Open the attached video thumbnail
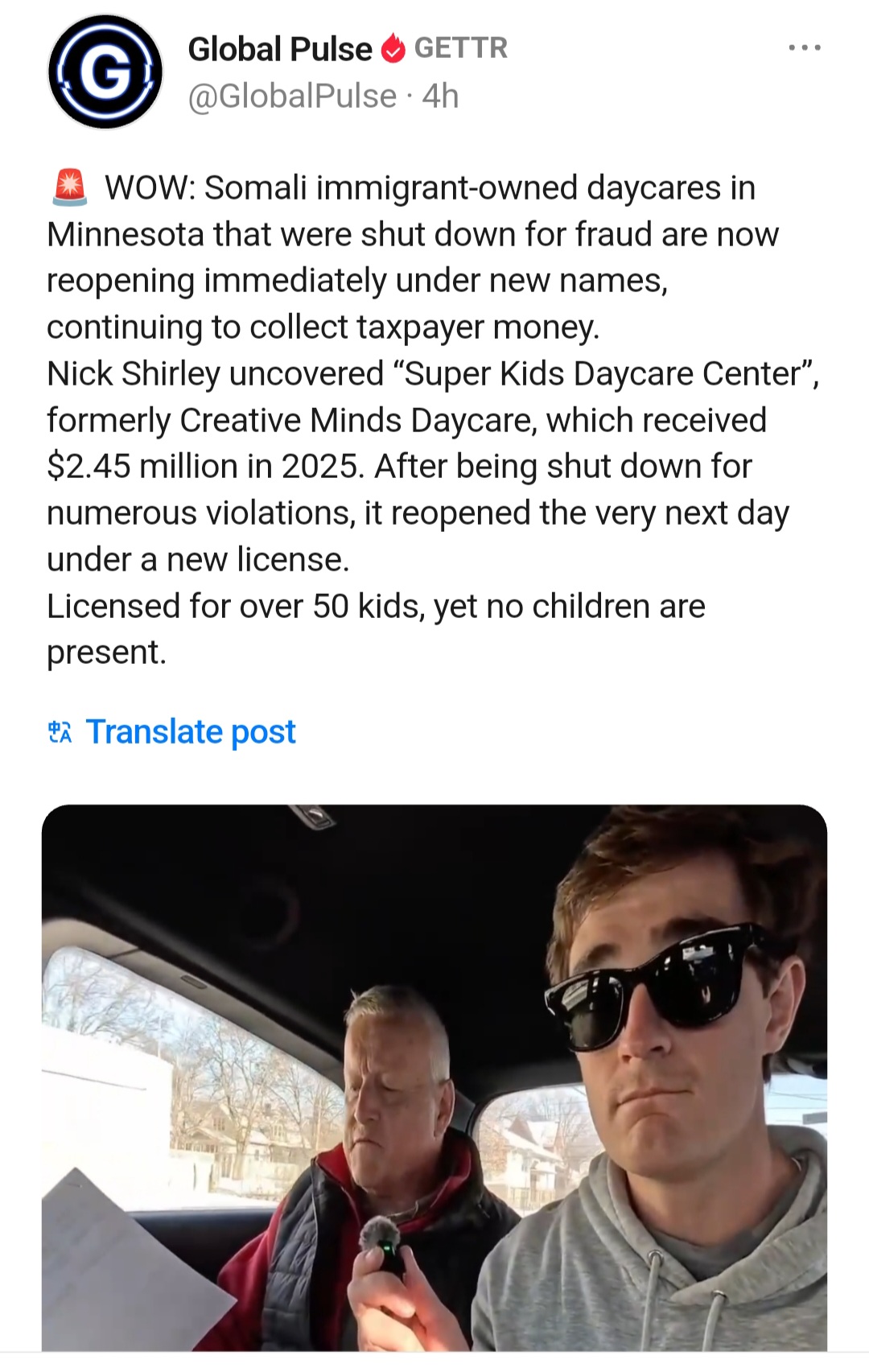Viewport: 869px width, 1372px height. [x=434, y=1078]
